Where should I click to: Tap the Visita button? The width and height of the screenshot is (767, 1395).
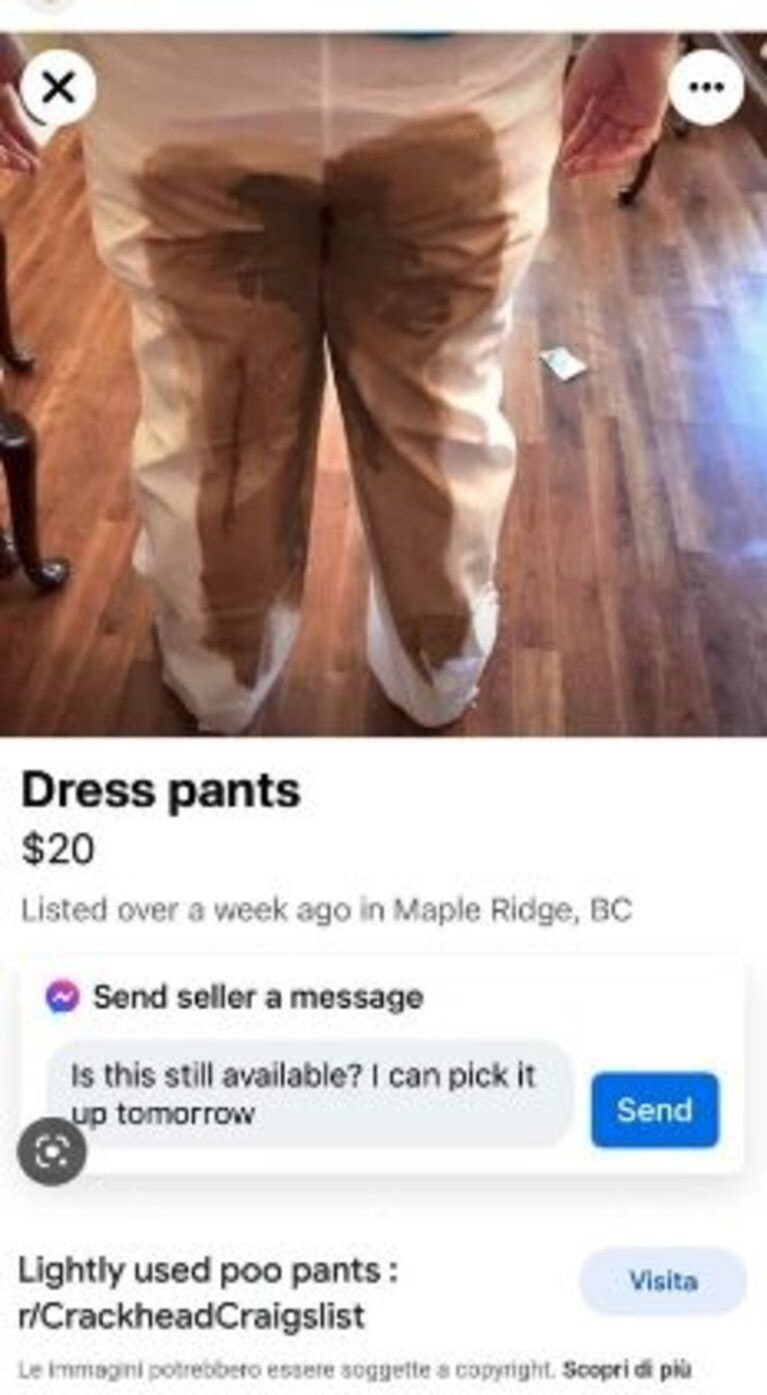(x=662, y=1281)
